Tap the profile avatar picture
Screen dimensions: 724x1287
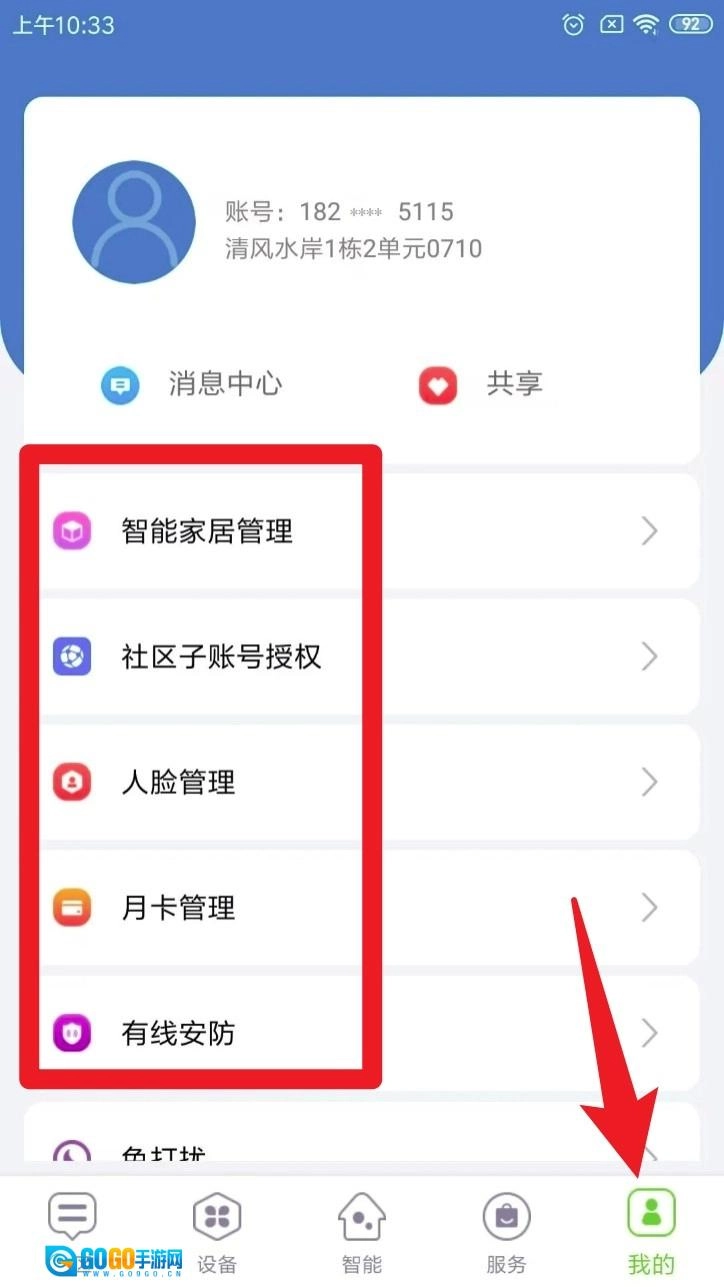click(134, 222)
